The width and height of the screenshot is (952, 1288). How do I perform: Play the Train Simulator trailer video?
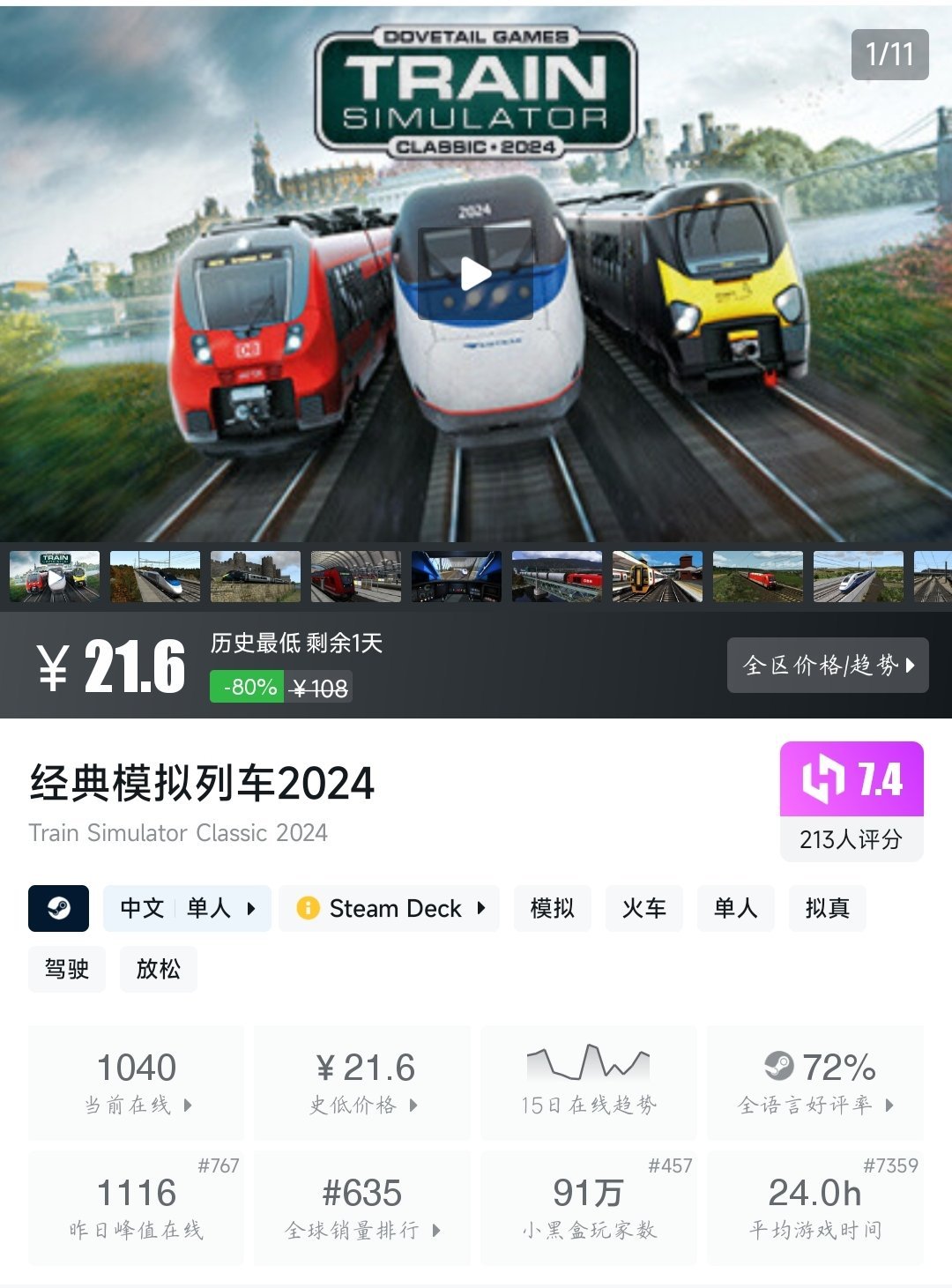click(476, 273)
